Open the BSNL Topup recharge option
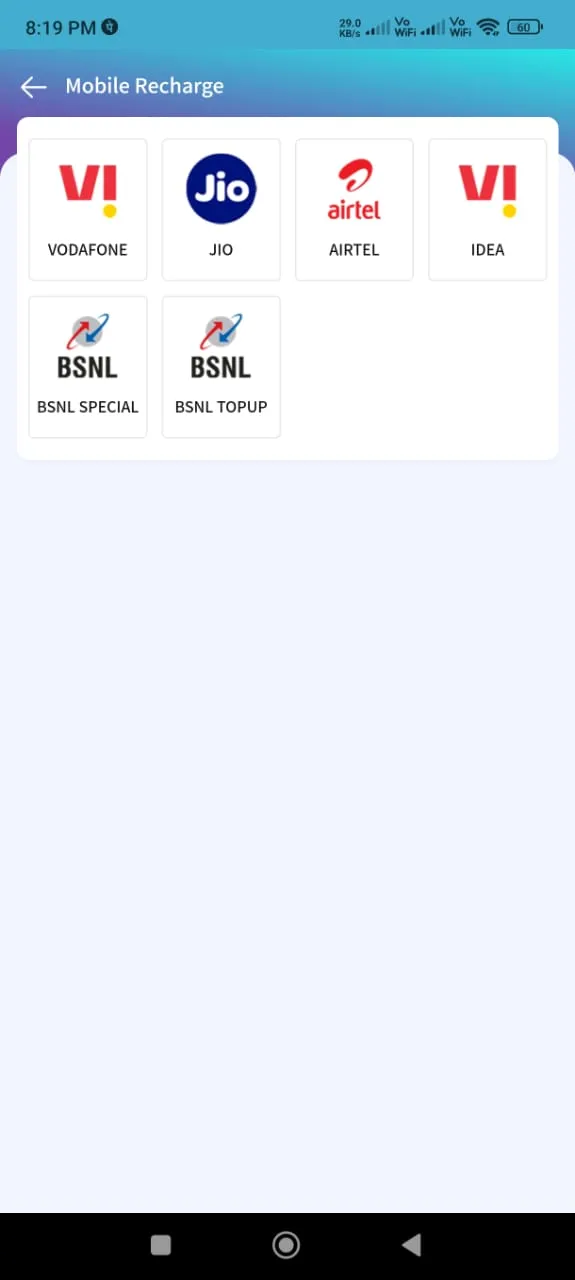 coord(221,367)
